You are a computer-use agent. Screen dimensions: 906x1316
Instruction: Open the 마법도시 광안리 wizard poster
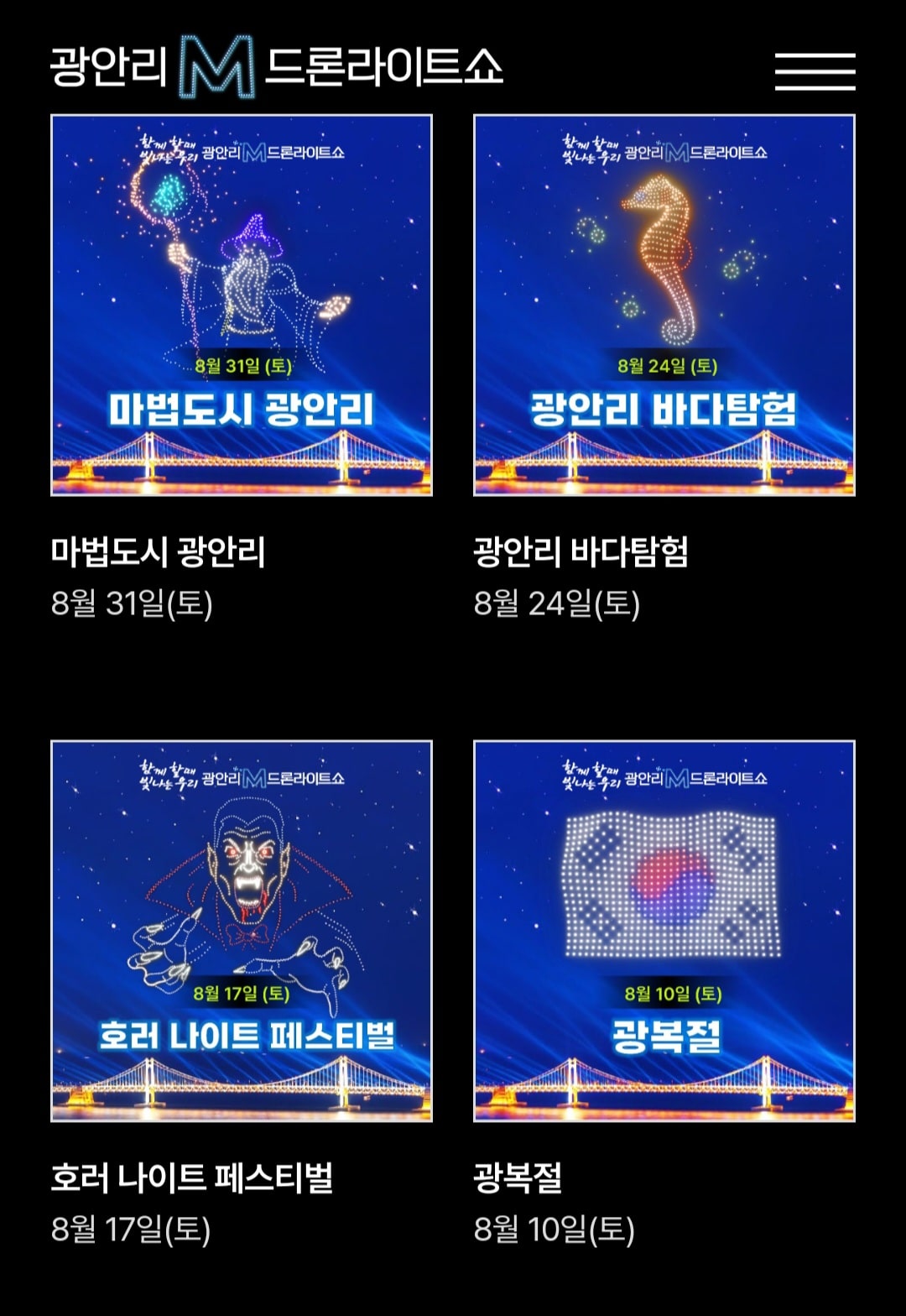pyautogui.click(x=243, y=306)
